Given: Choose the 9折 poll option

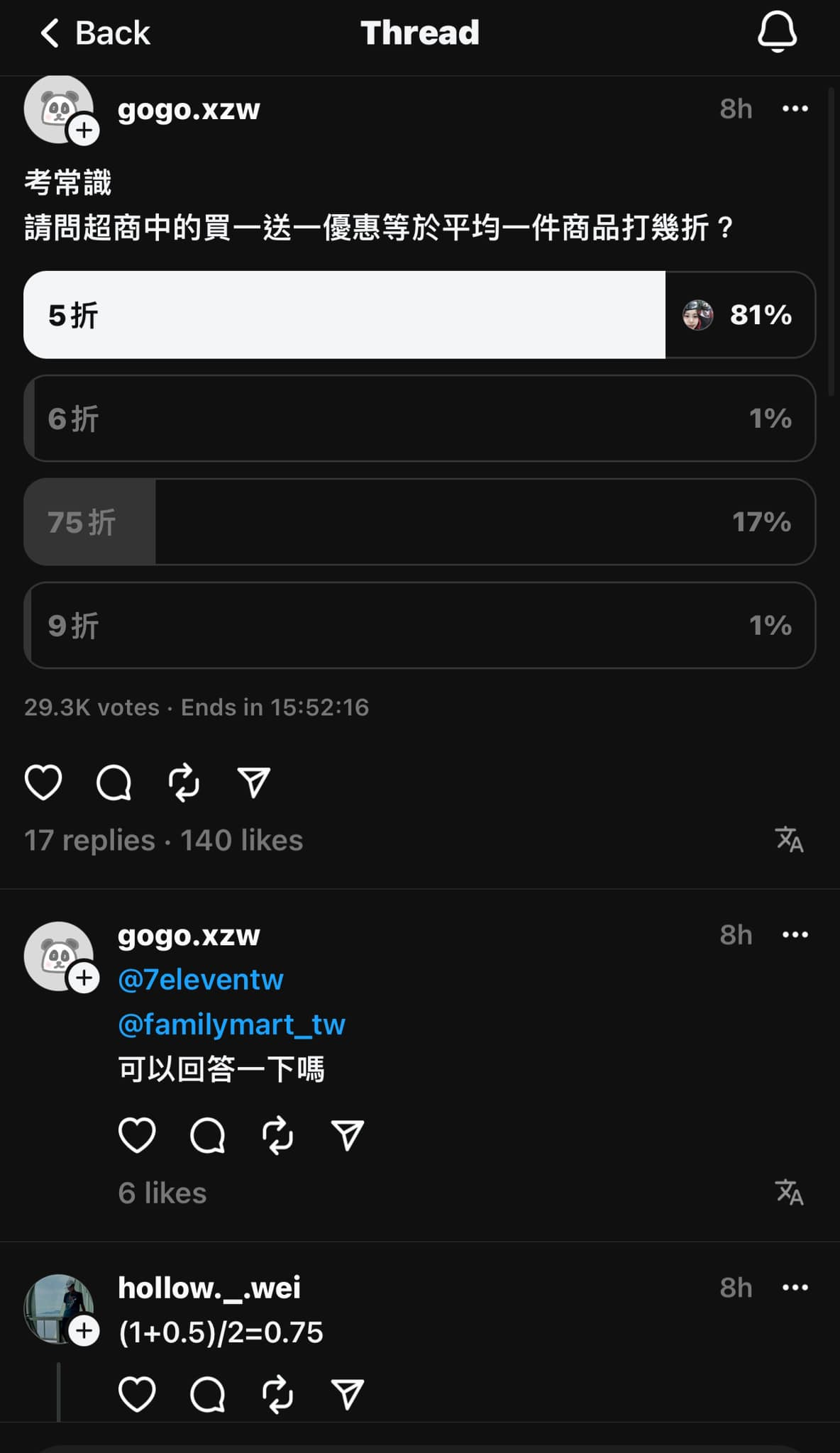Looking at the screenshot, I should (419, 626).
